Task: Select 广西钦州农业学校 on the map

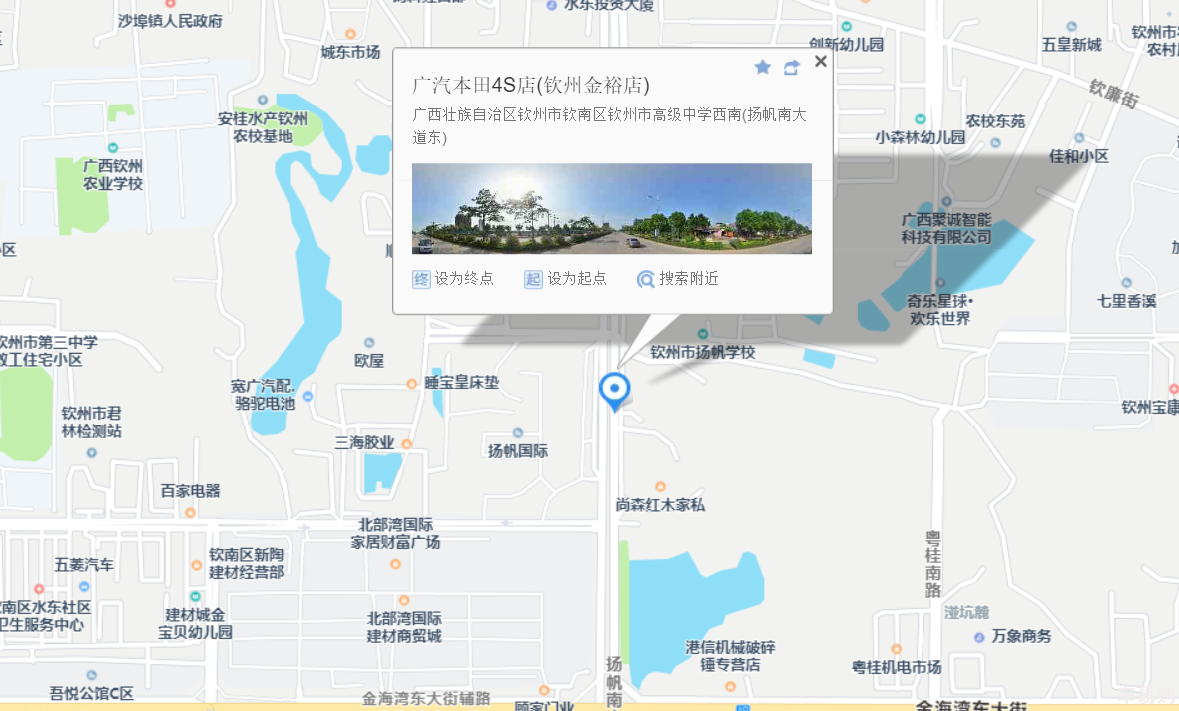Action: pos(113,174)
